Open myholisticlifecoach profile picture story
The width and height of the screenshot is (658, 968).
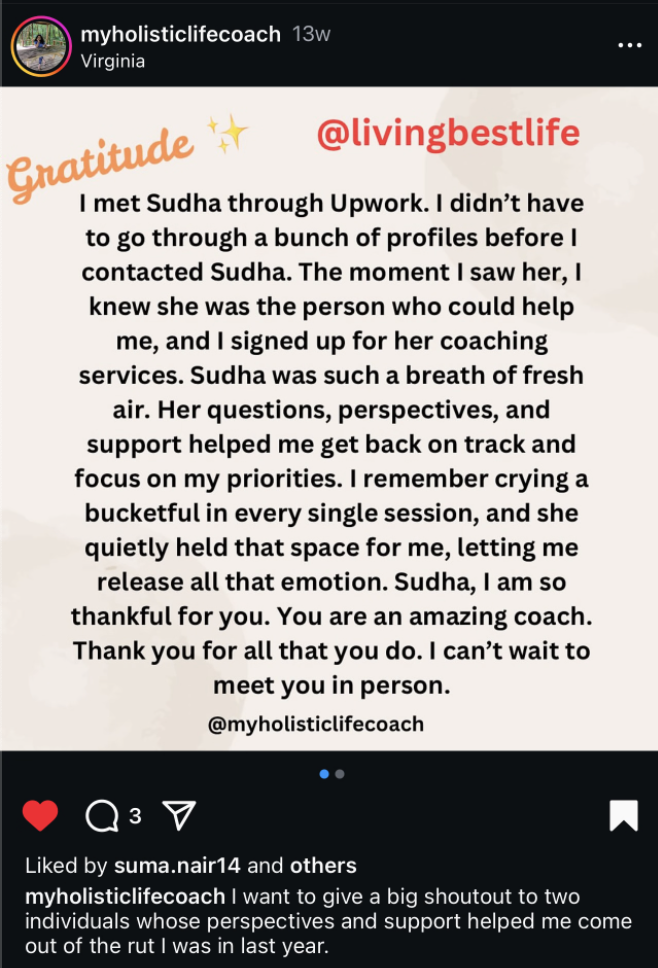[41, 47]
